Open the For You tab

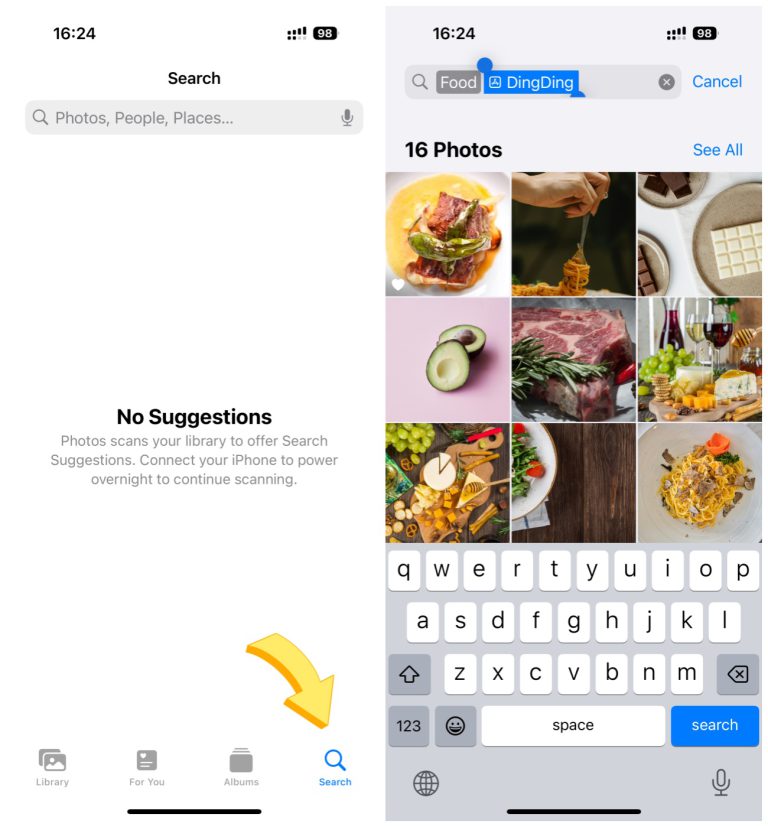pos(146,767)
